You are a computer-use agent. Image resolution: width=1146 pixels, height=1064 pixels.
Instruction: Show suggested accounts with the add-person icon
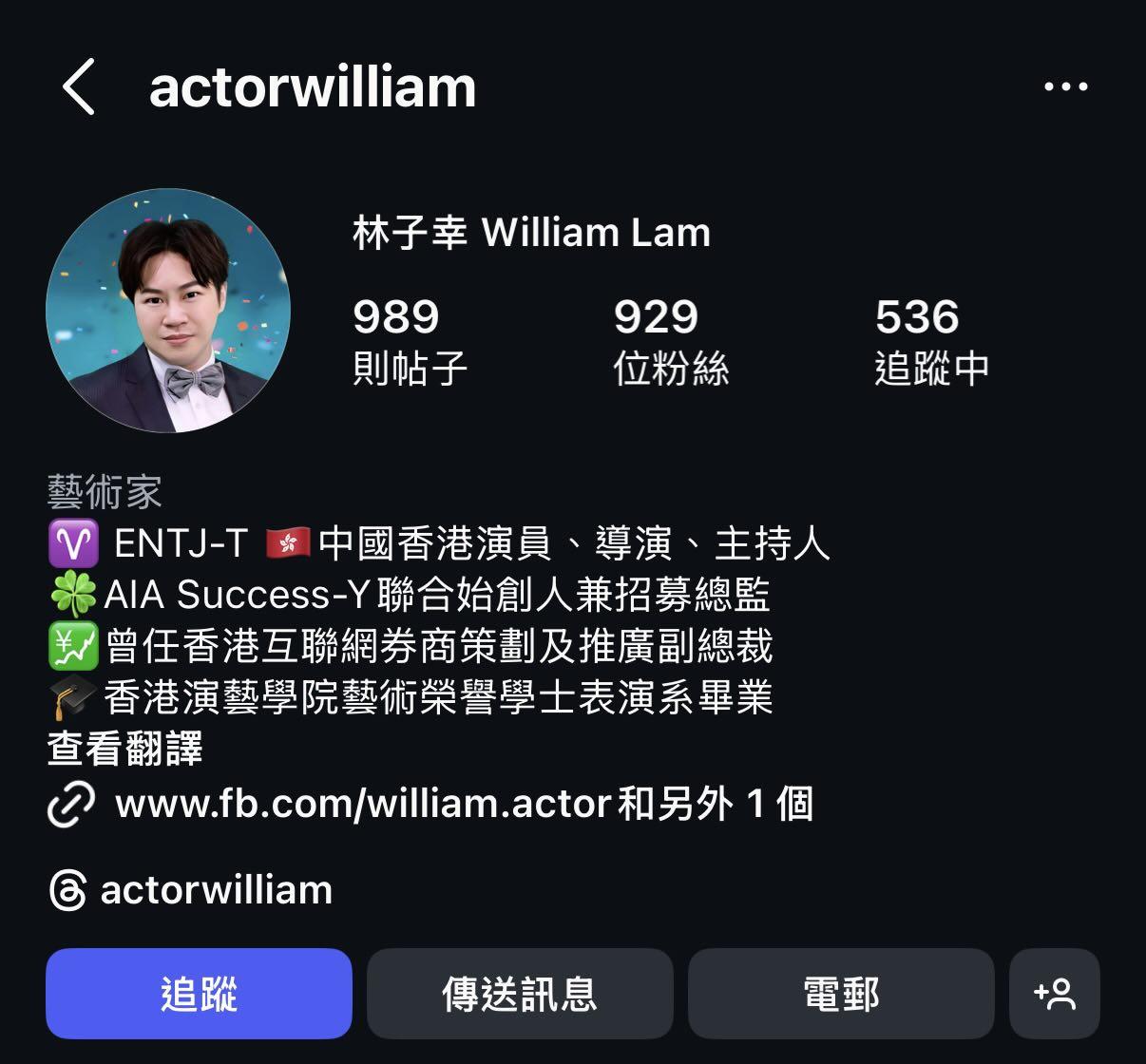click(1055, 994)
